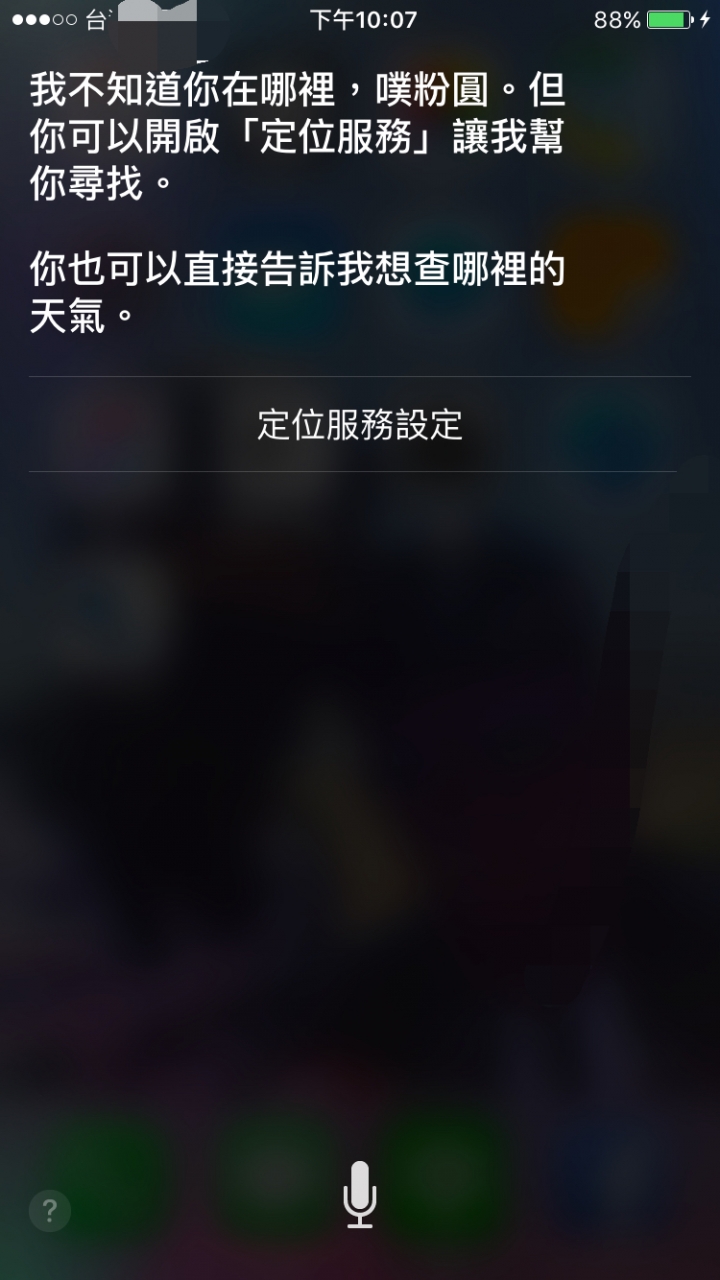Open 定位服務設定 location settings
720x1280 pixels.
[x=360, y=425]
